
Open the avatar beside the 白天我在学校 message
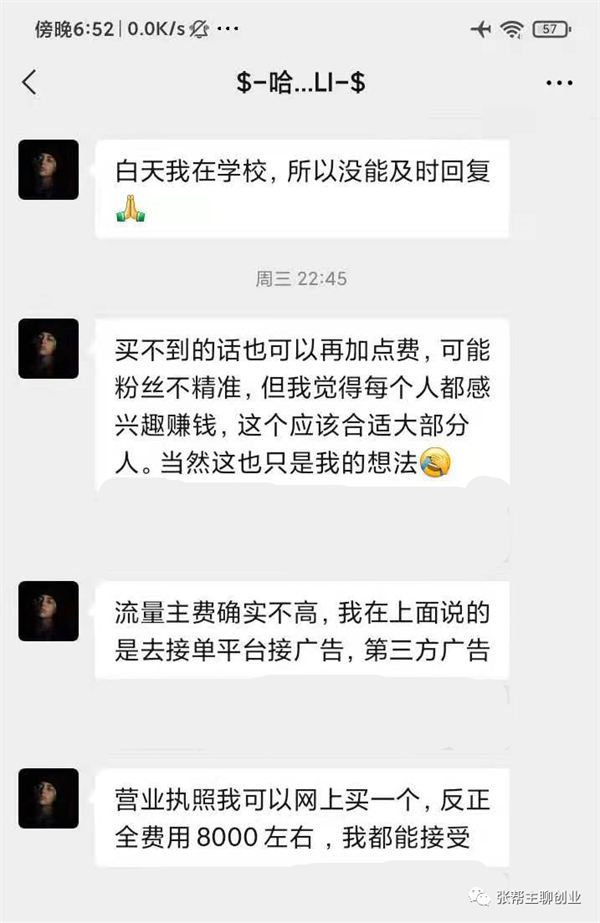tap(48, 169)
